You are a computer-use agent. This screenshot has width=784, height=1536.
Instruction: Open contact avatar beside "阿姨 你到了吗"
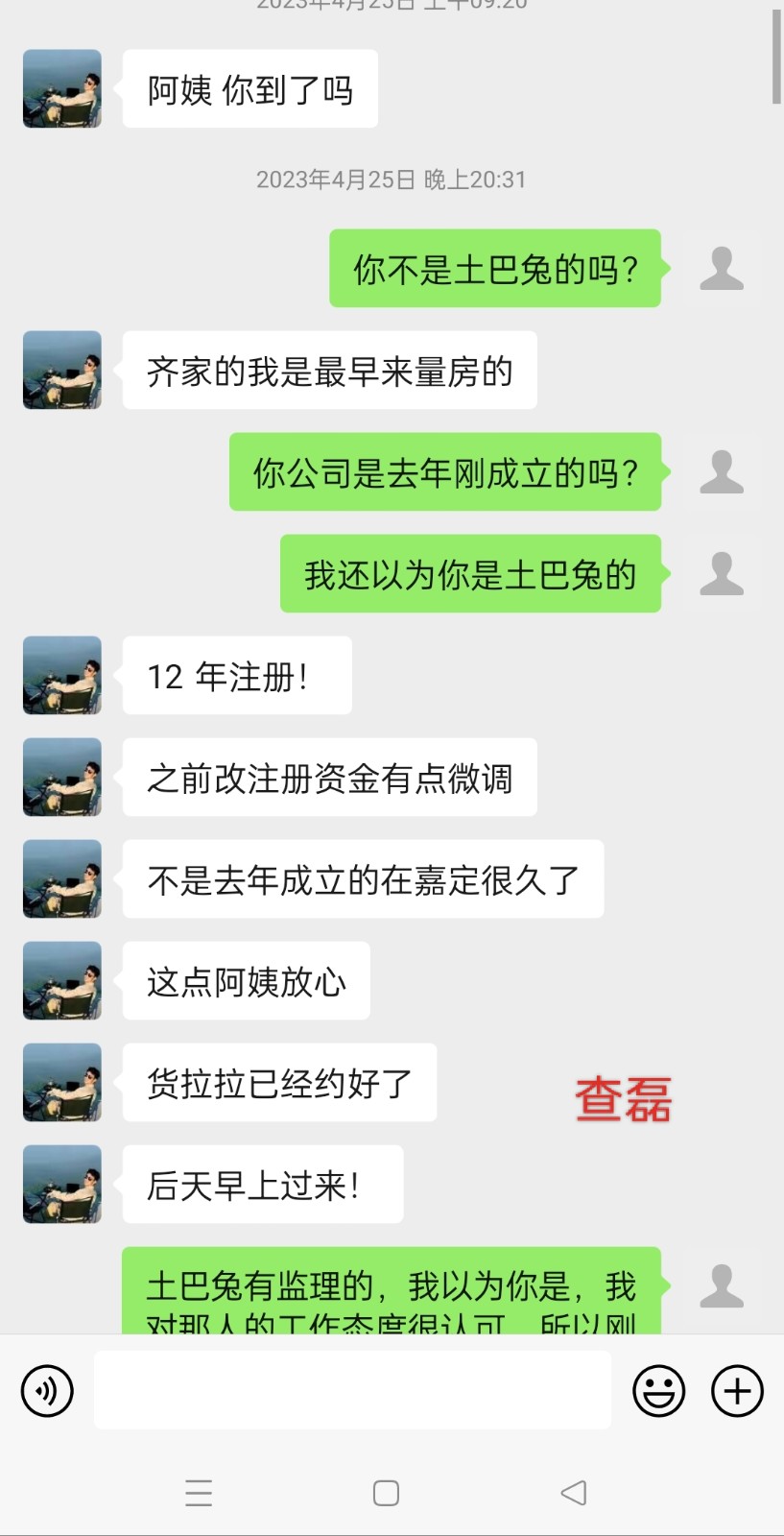click(x=62, y=88)
